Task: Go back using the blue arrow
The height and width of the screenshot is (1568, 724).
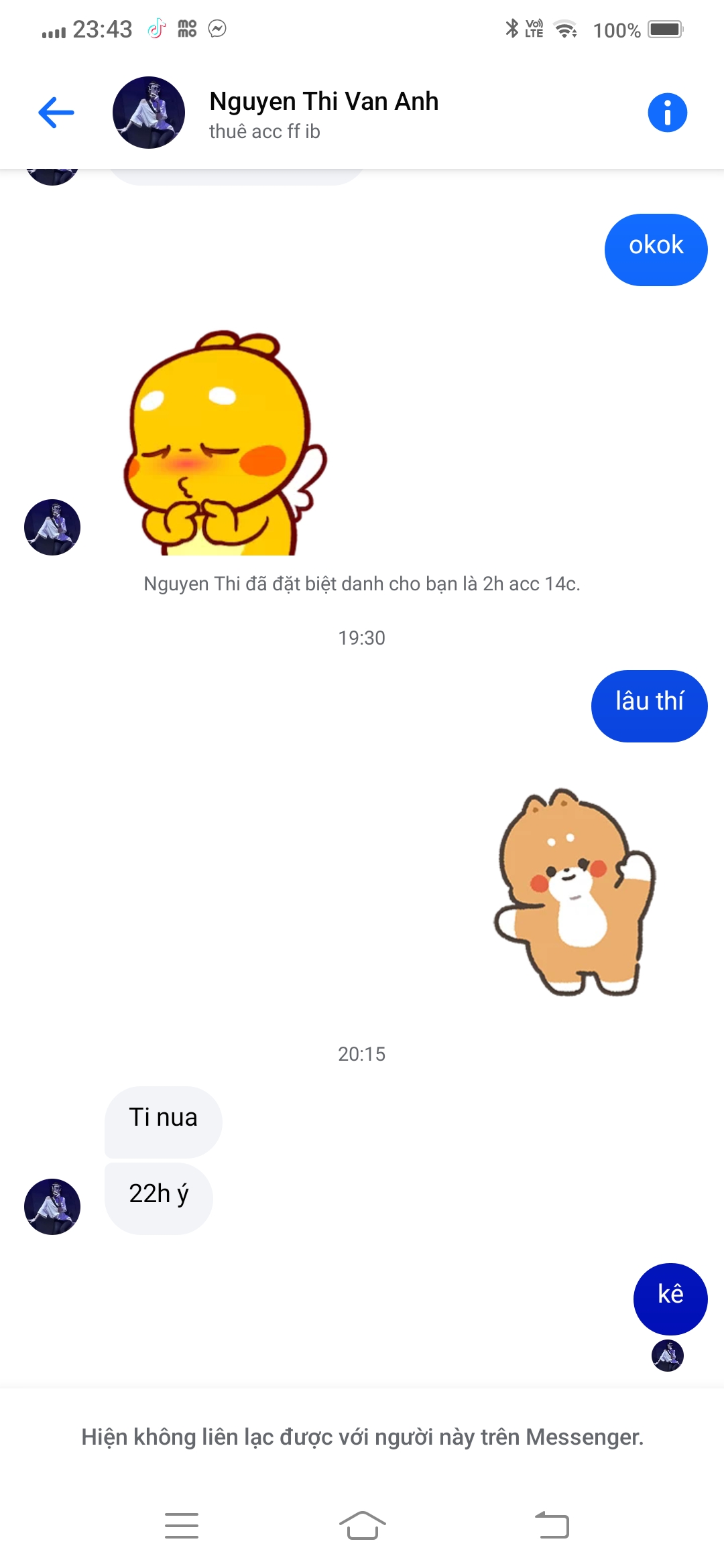Action: [x=56, y=113]
